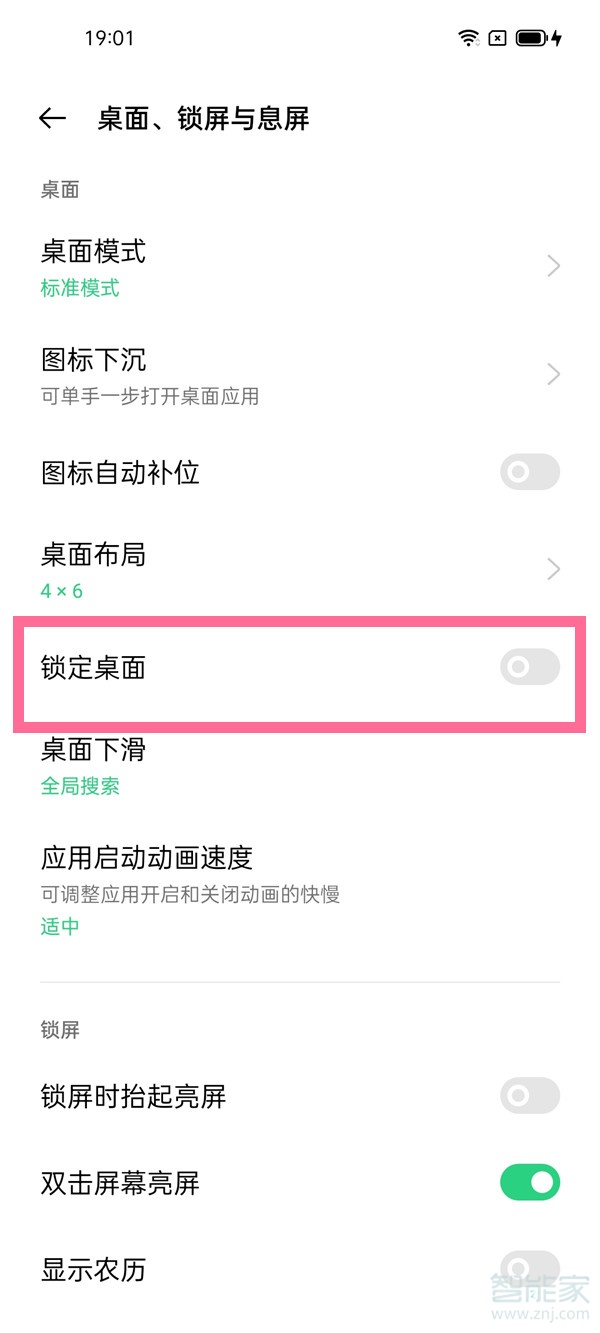The width and height of the screenshot is (600, 1333).
Task: Open 桌面下滑 setting
Action: [x=300, y=766]
